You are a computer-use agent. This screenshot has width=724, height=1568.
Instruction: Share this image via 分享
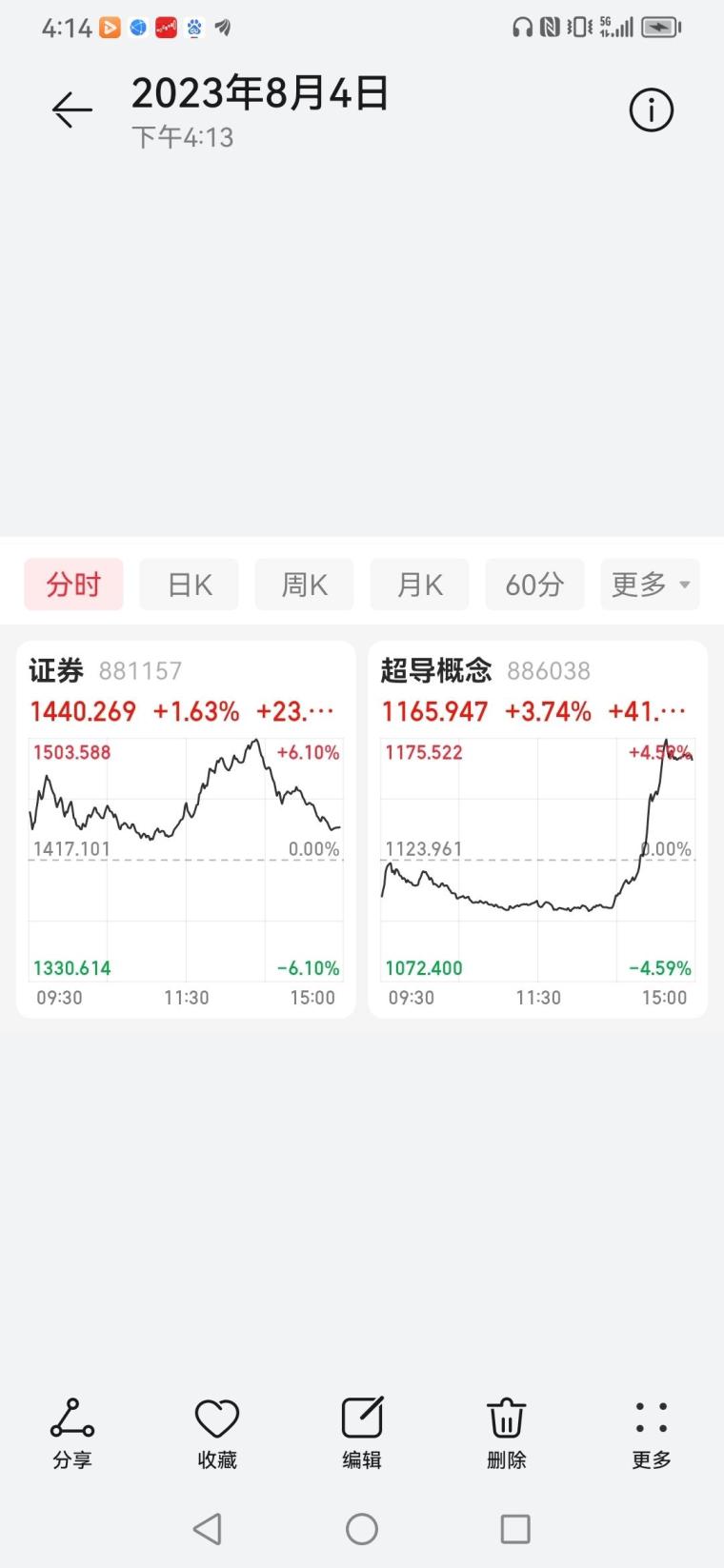click(x=72, y=1434)
